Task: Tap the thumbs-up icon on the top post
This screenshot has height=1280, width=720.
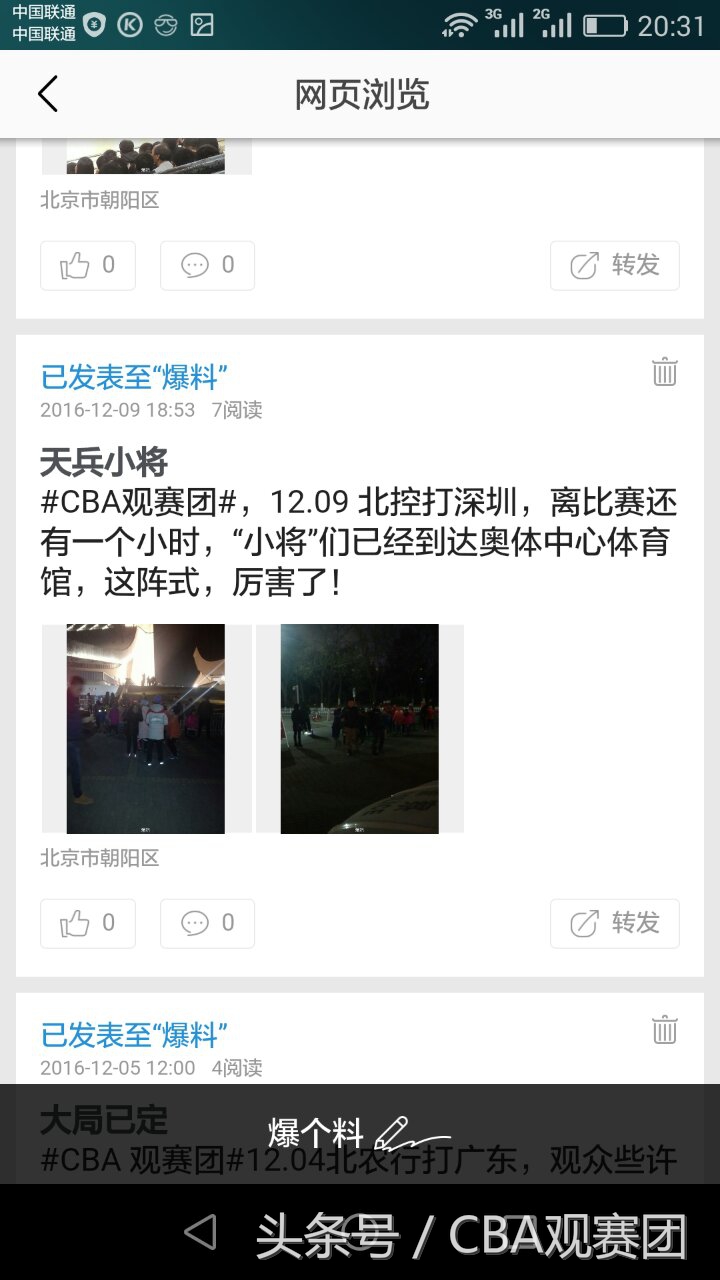Action: [87, 265]
